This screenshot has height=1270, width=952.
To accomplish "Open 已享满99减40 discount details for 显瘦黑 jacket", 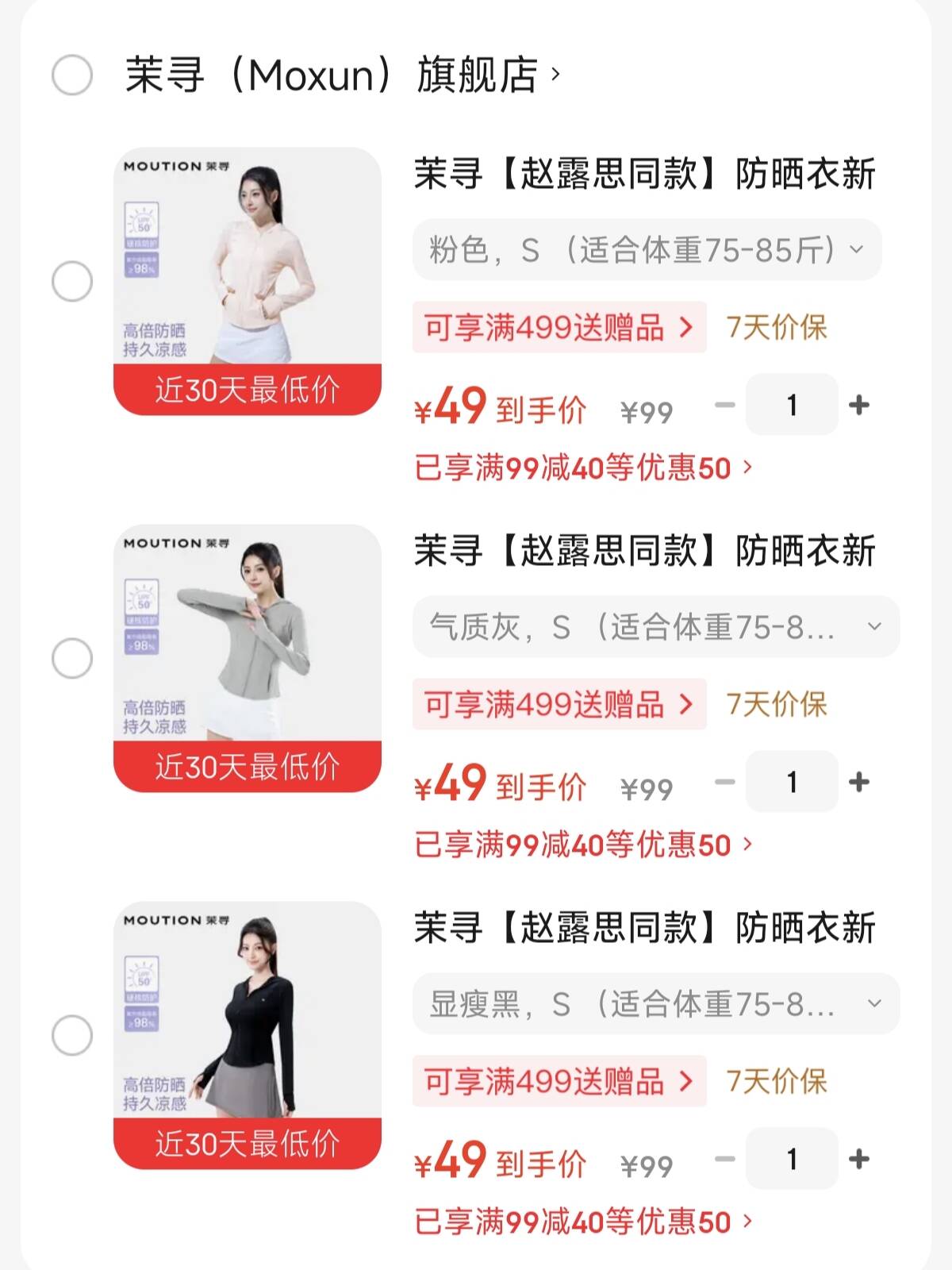I will click(x=582, y=1222).
